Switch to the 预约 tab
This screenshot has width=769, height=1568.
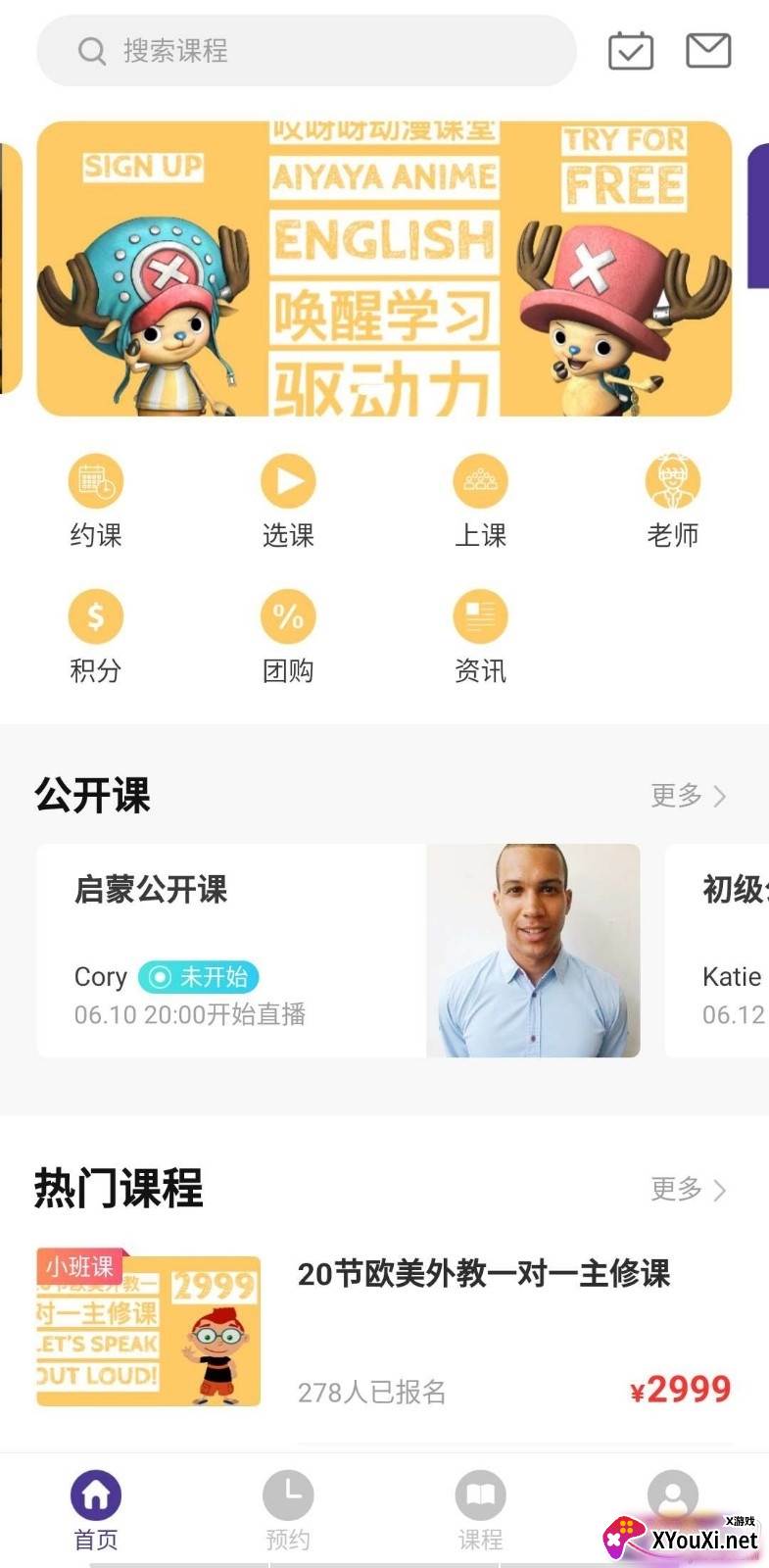tap(288, 1509)
